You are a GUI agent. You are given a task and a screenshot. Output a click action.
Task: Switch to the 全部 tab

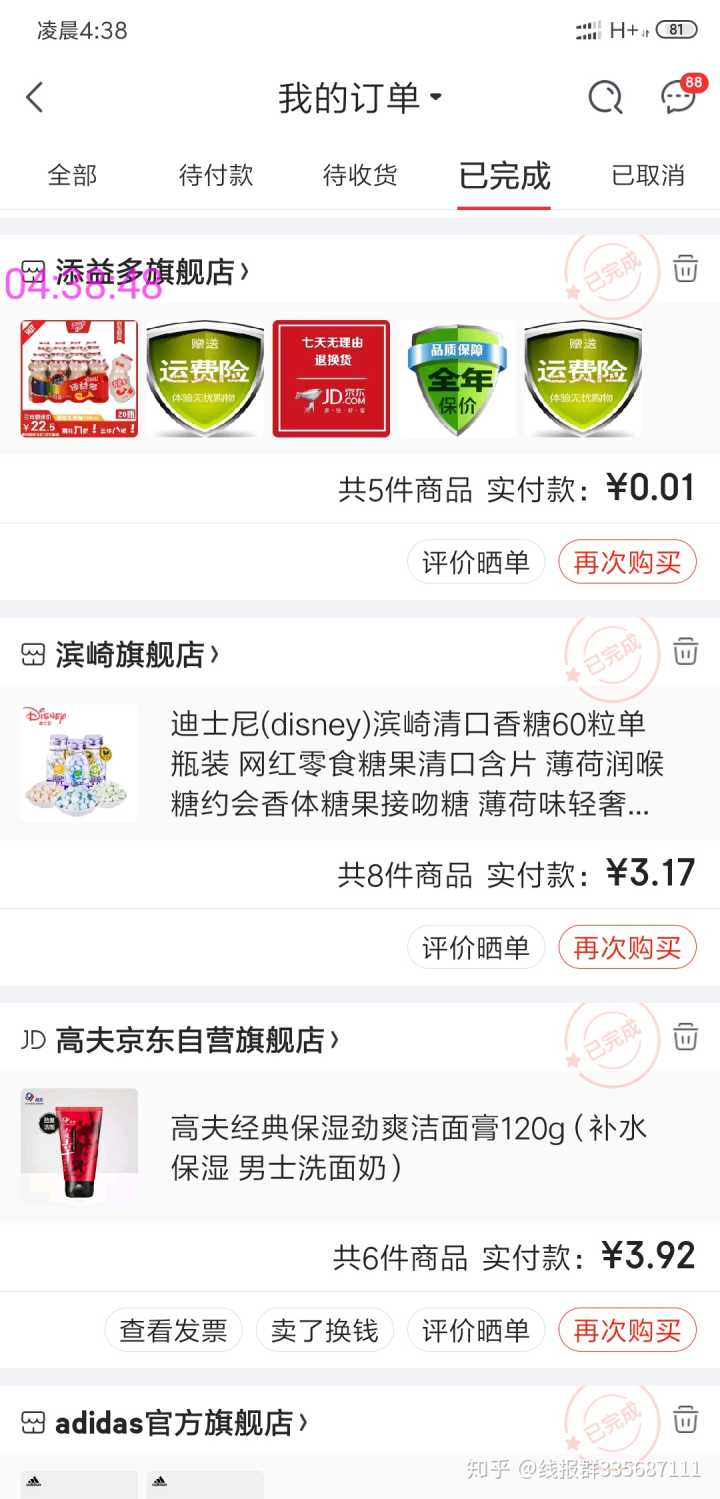tap(72, 176)
